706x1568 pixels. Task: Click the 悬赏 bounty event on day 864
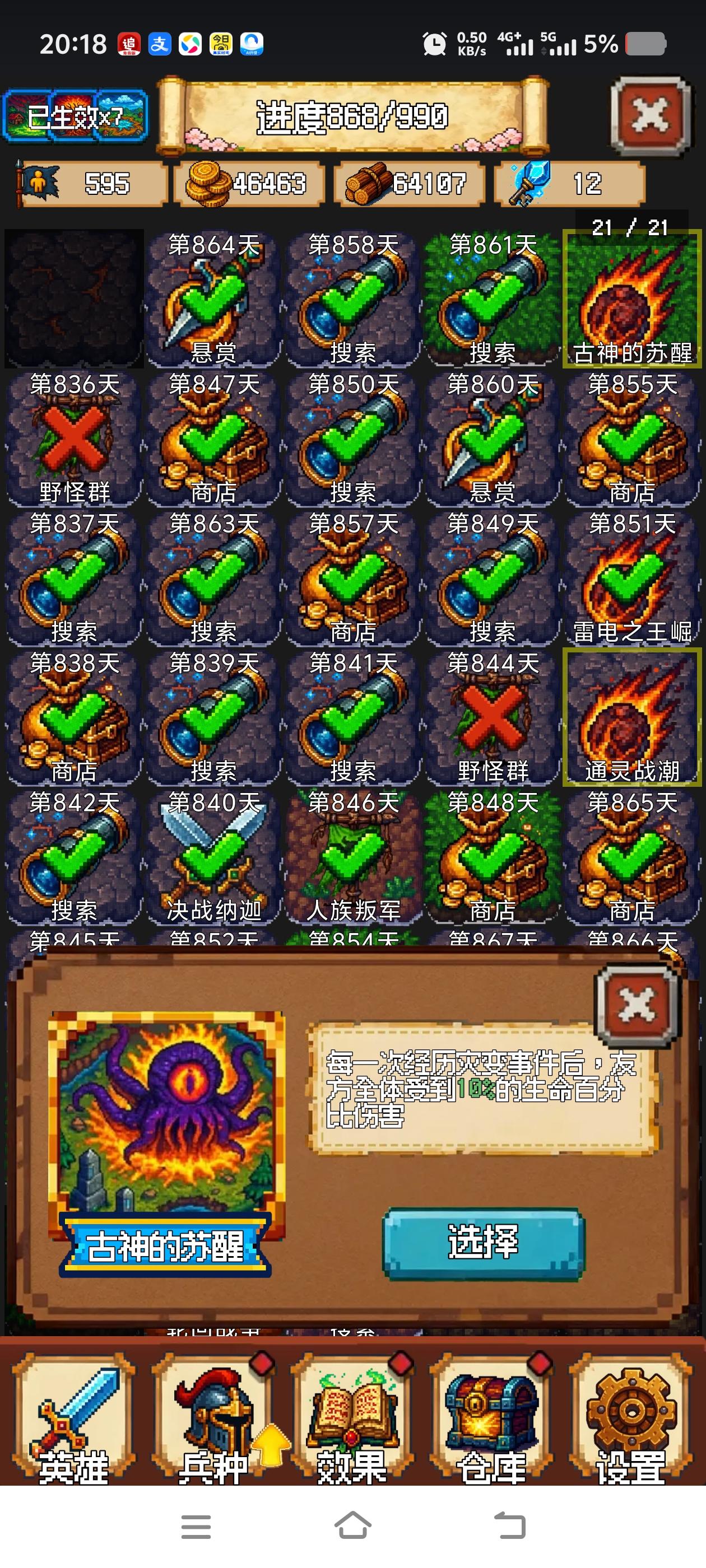tap(212, 298)
